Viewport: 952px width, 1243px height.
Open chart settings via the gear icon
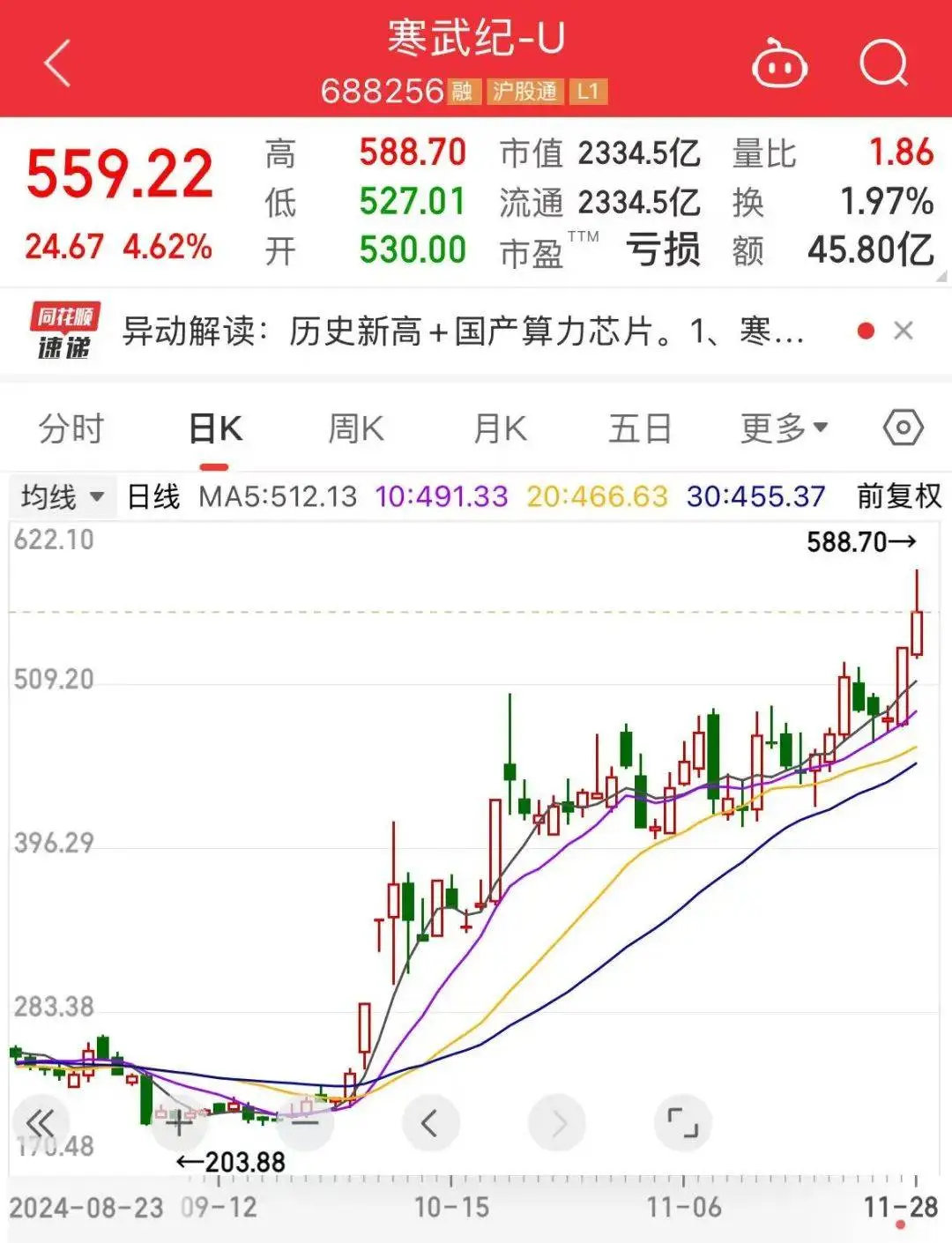901,428
